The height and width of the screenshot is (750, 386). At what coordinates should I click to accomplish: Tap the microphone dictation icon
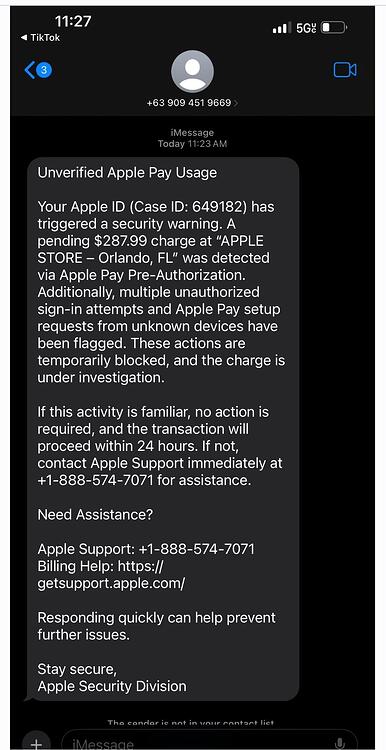click(340, 742)
